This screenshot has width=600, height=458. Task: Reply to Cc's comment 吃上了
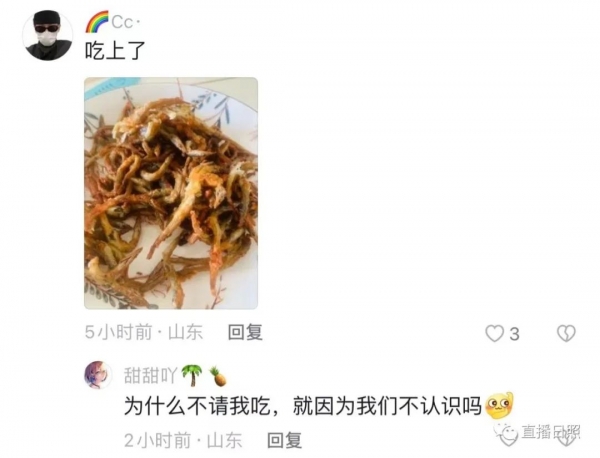click(244, 332)
